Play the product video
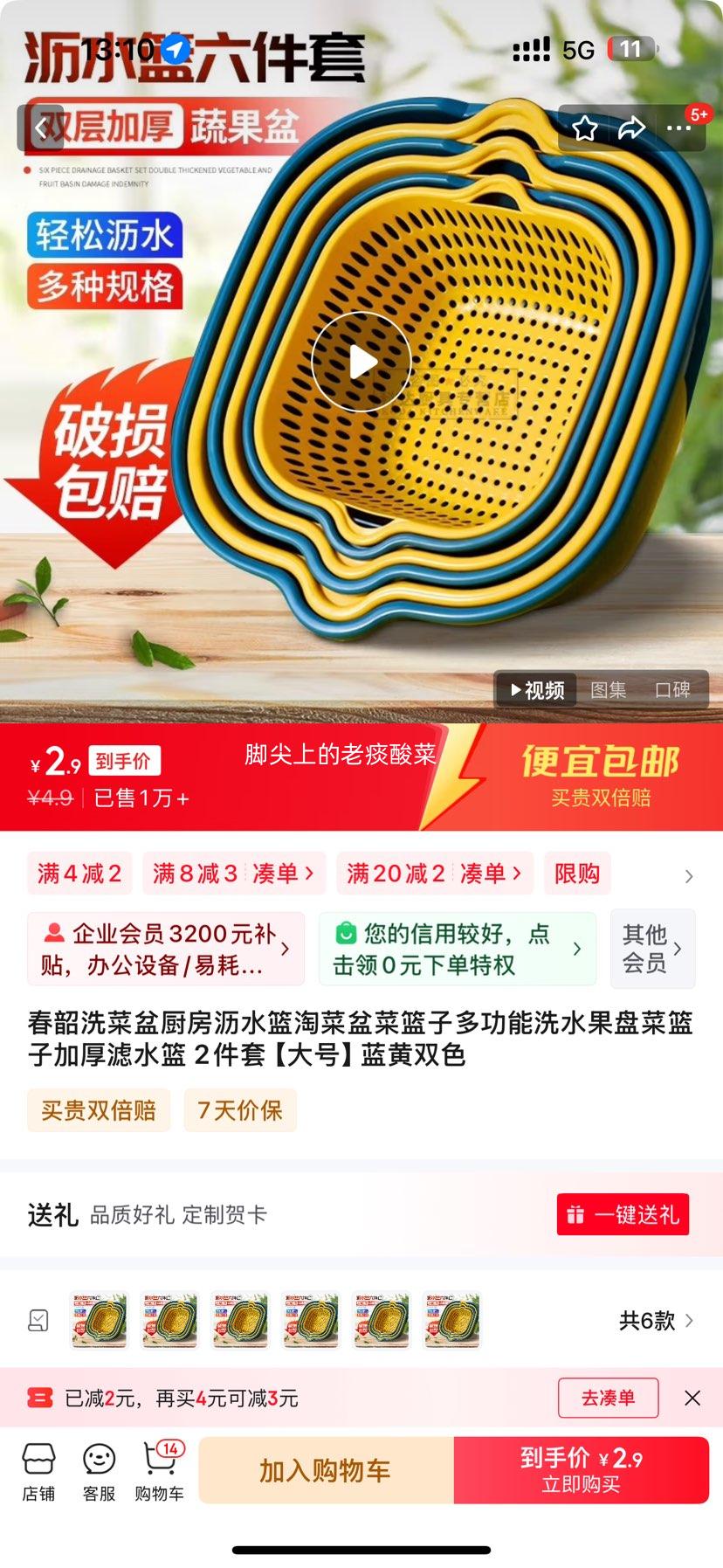Image resolution: width=723 pixels, height=1568 pixels. click(361, 362)
